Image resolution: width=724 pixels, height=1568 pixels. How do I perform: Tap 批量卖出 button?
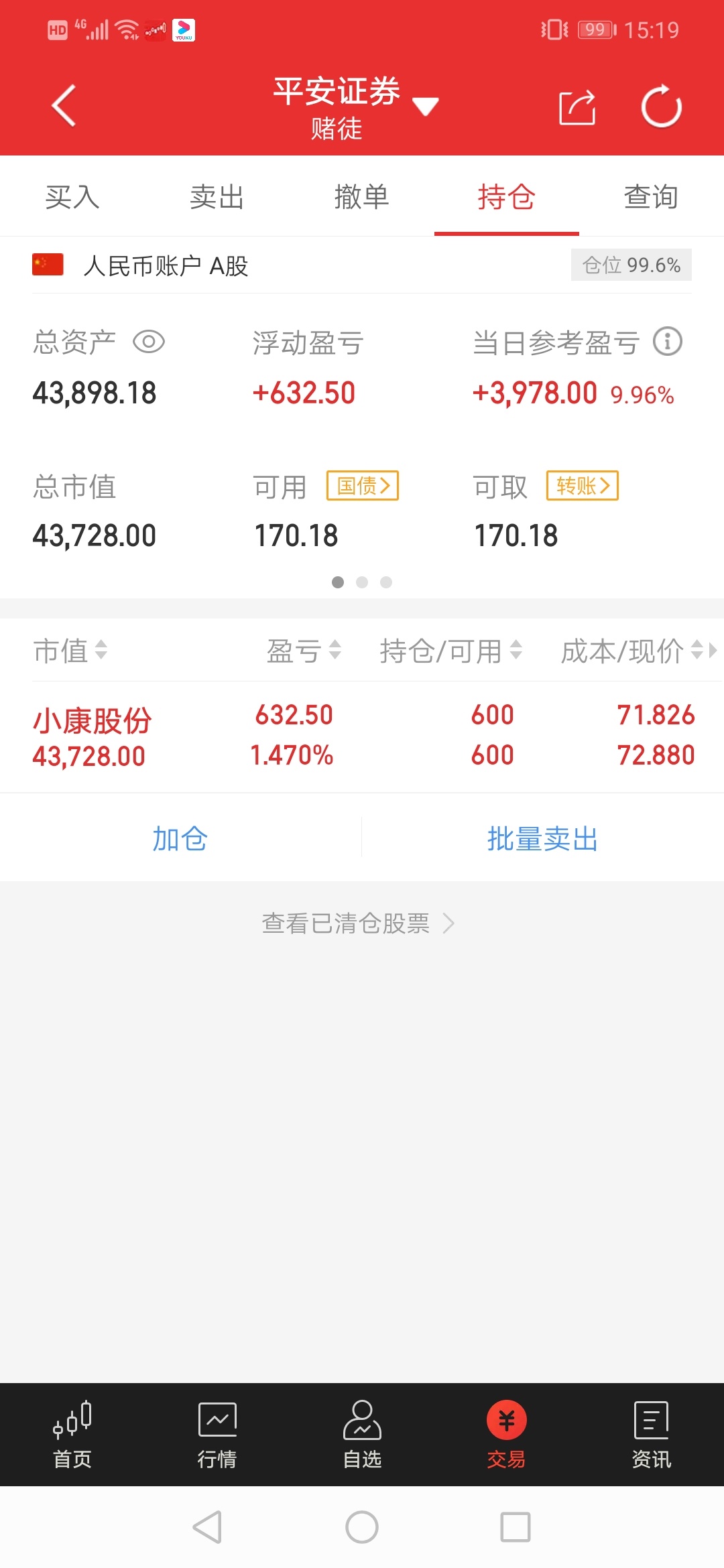coord(543,838)
